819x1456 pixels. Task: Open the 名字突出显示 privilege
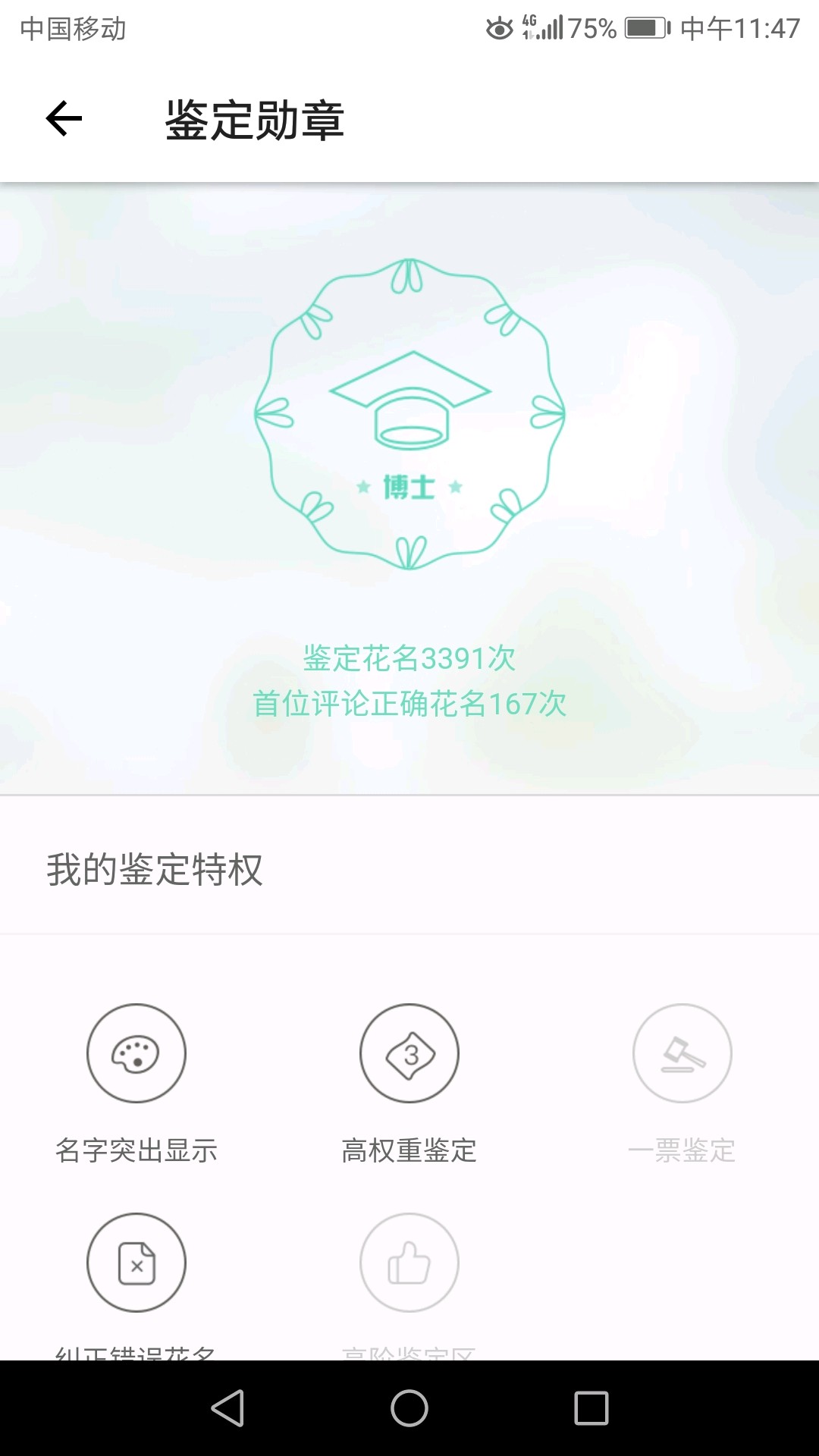136,1054
